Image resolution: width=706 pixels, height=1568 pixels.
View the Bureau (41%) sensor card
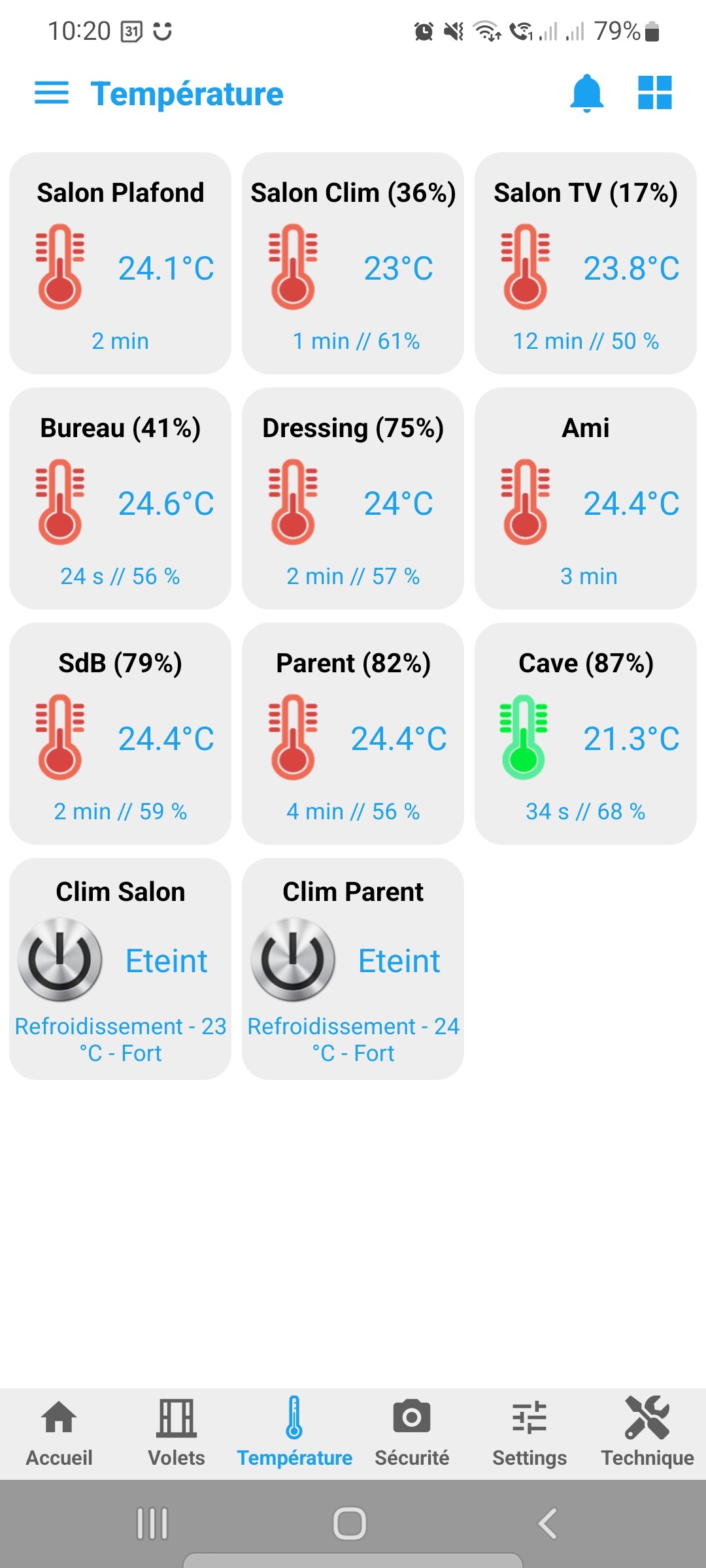pyautogui.click(x=120, y=498)
